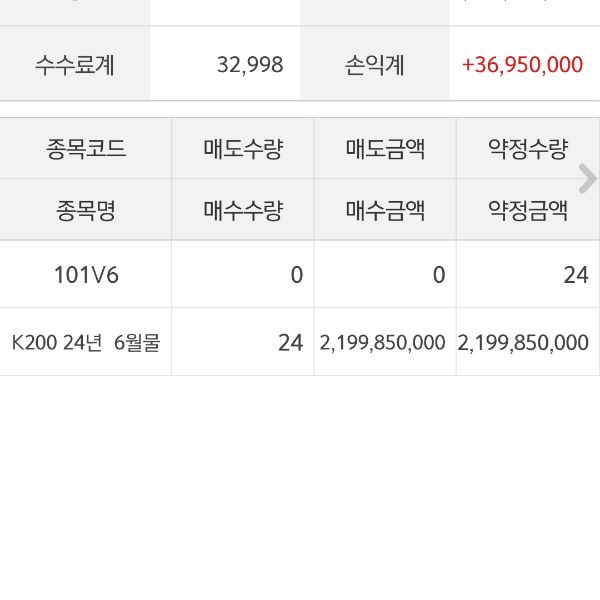Tap the right chevron to show more columns
Screen dimensions: 600x600
coord(588,178)
